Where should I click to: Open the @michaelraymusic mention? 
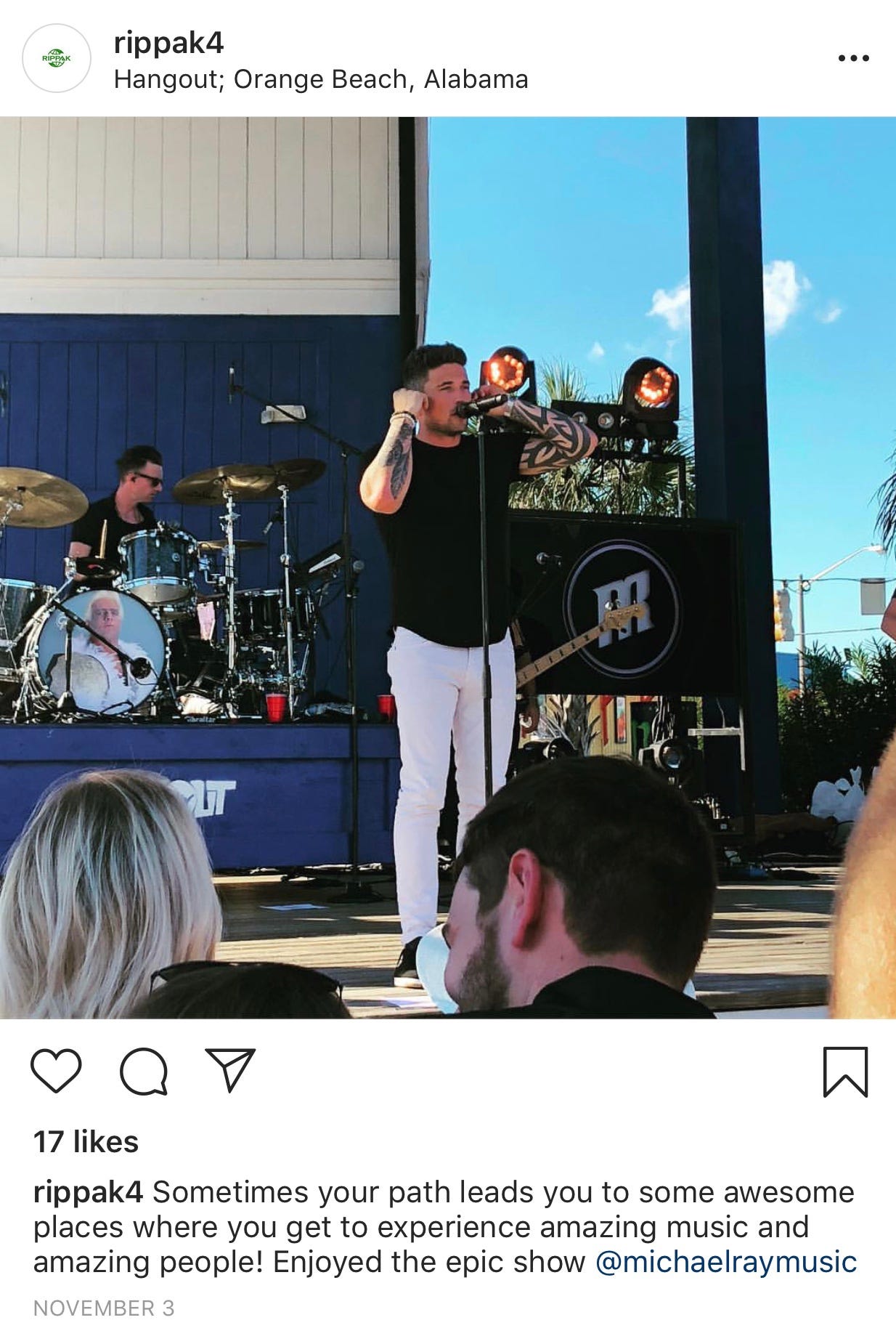pyautogui.click(x=726, y=1262)
